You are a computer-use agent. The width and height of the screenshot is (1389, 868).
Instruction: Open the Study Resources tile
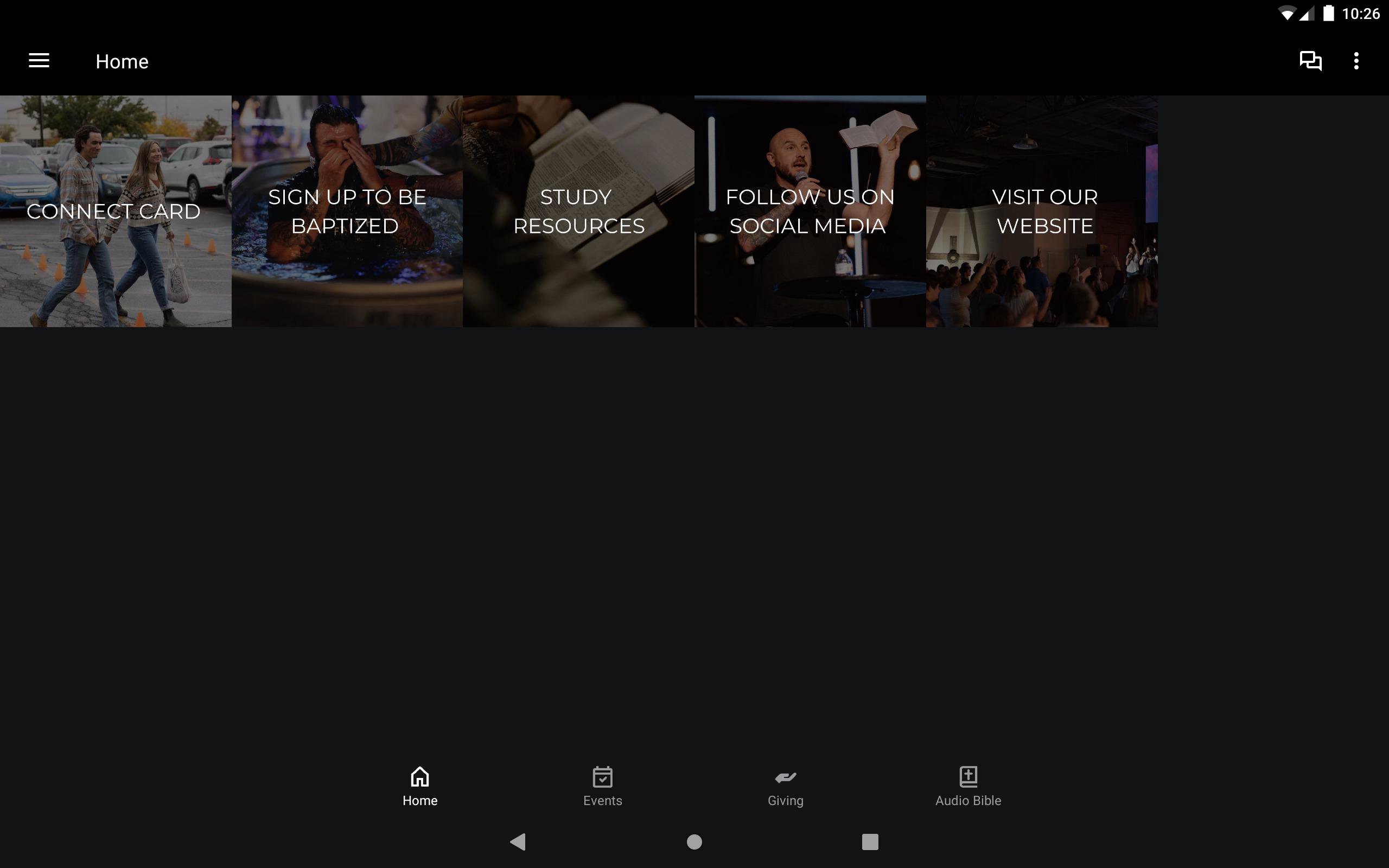[x=578, y=211]
